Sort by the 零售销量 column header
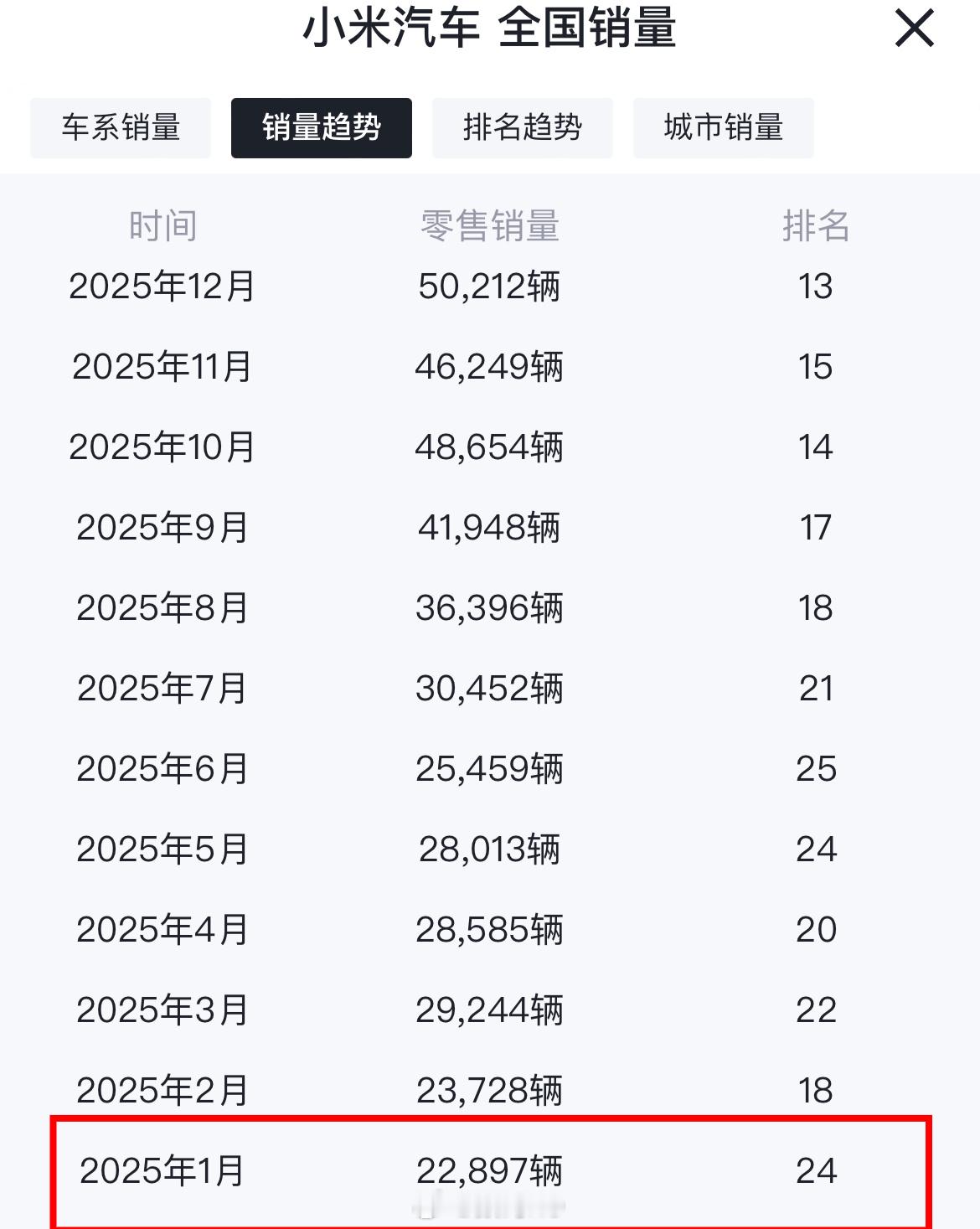Image resolution: width=980 pixels, height=1229 pixels. click(x=490, y=224)
